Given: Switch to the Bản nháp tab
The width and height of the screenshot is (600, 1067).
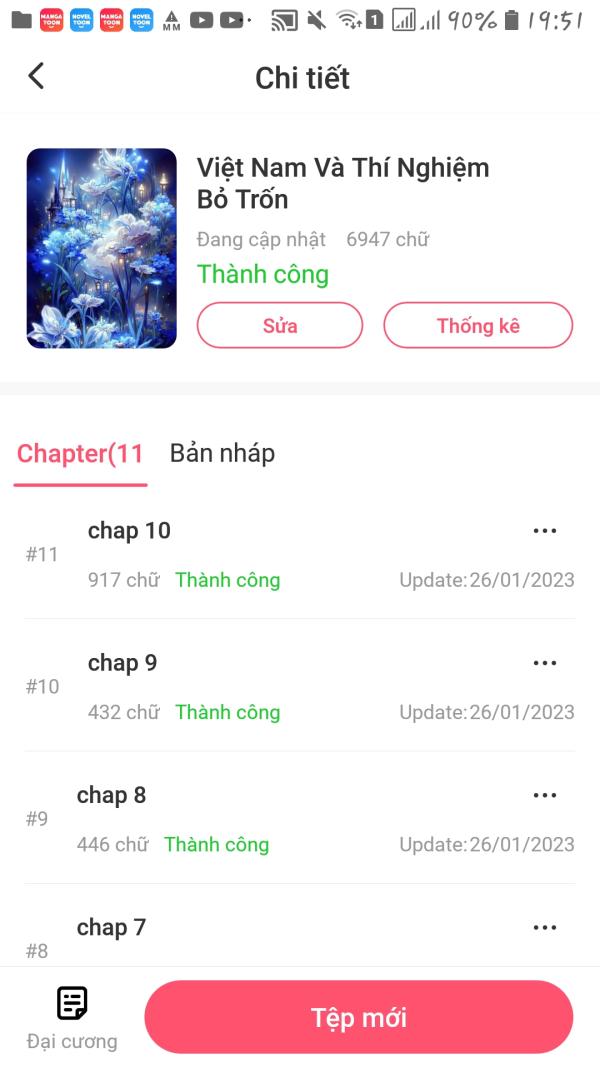Looking at the screenshot, I should click(222, 453).
